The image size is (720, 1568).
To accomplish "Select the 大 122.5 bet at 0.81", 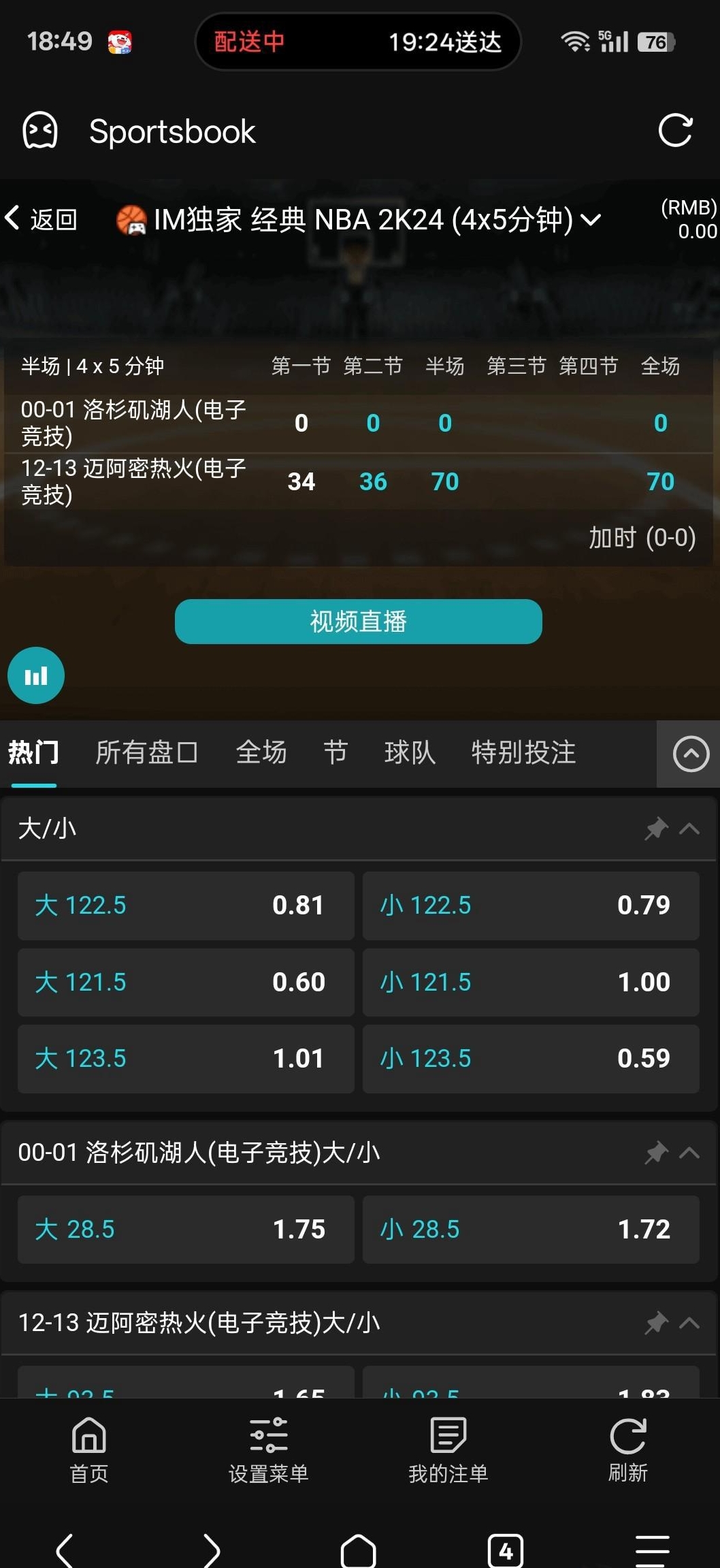I will point(186,906).
